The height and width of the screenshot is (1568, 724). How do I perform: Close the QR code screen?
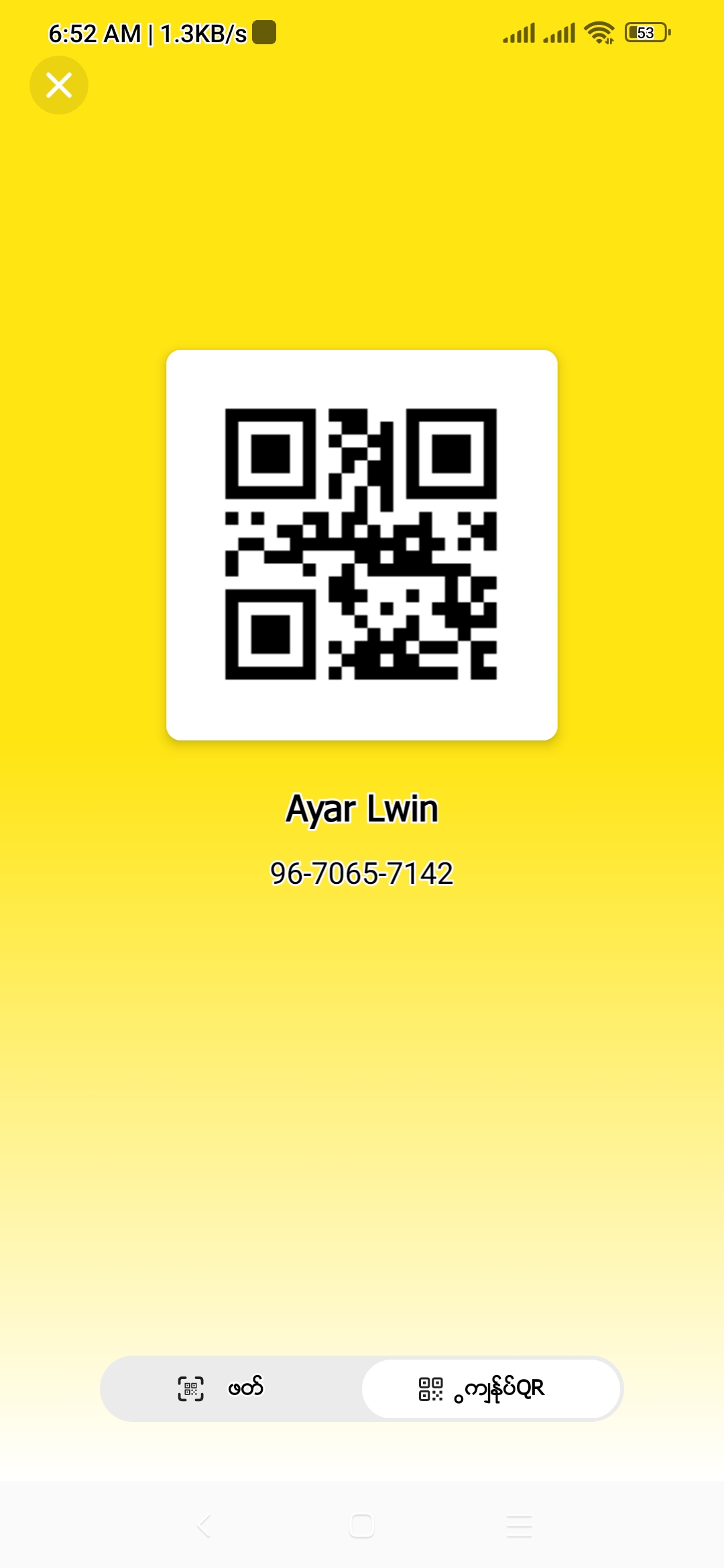[59, 85]
